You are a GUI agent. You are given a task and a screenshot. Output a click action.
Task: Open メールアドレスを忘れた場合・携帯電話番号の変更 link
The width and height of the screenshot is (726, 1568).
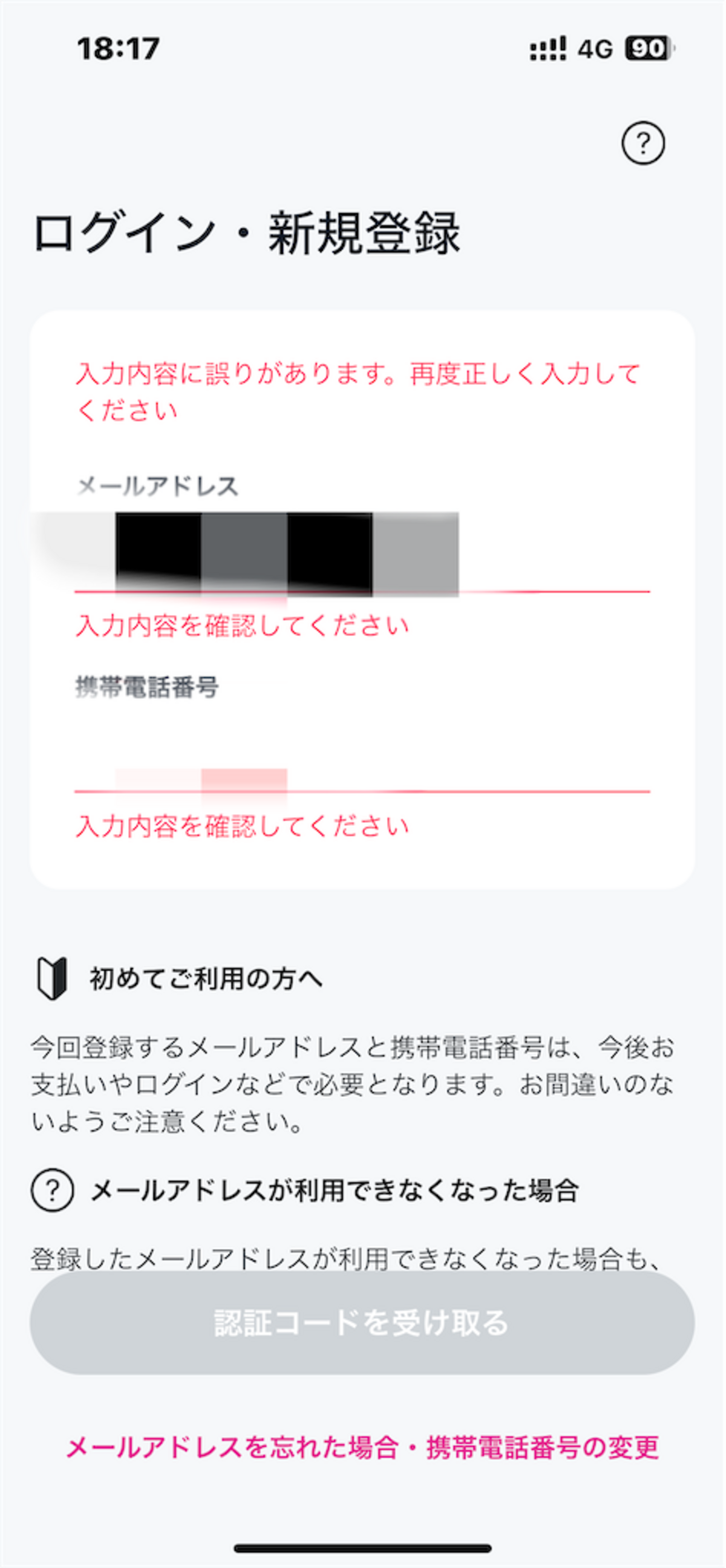(362, 1447)
